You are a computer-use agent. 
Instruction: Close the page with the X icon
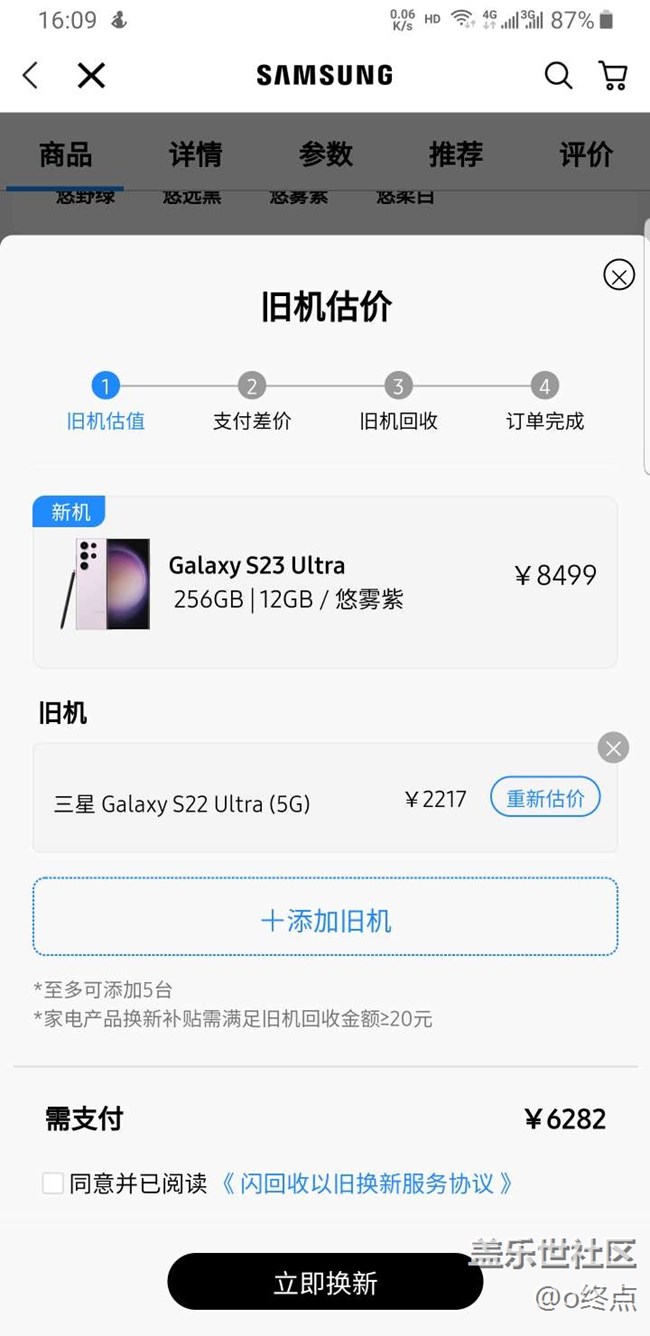(x=91, y=75)
